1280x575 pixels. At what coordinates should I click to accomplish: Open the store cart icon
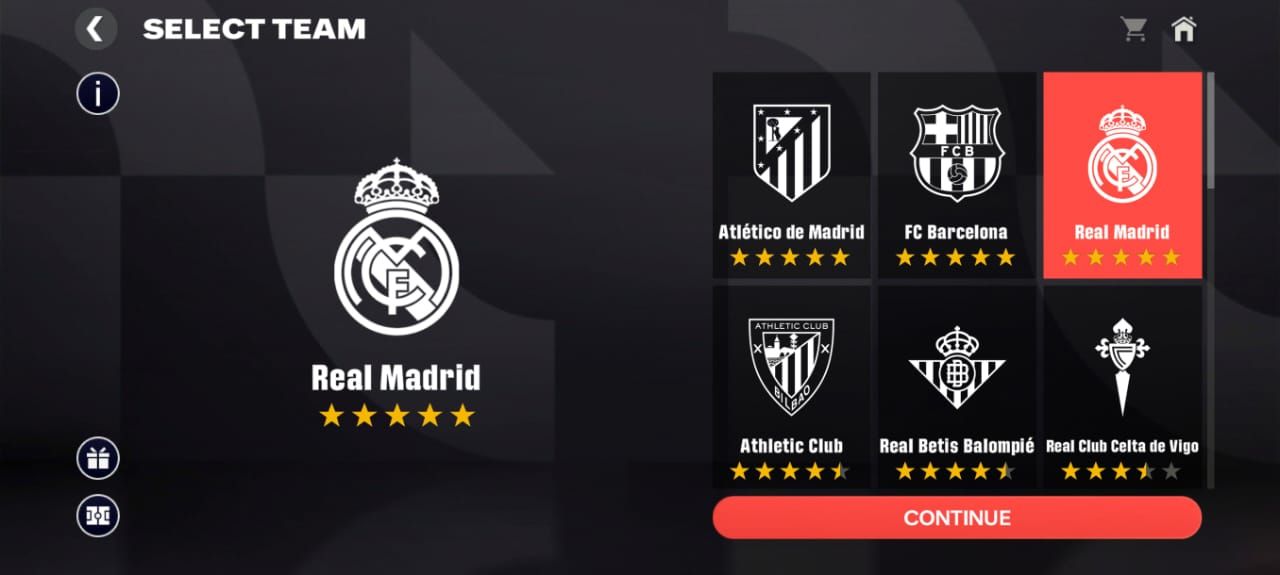click(1134, 30)
